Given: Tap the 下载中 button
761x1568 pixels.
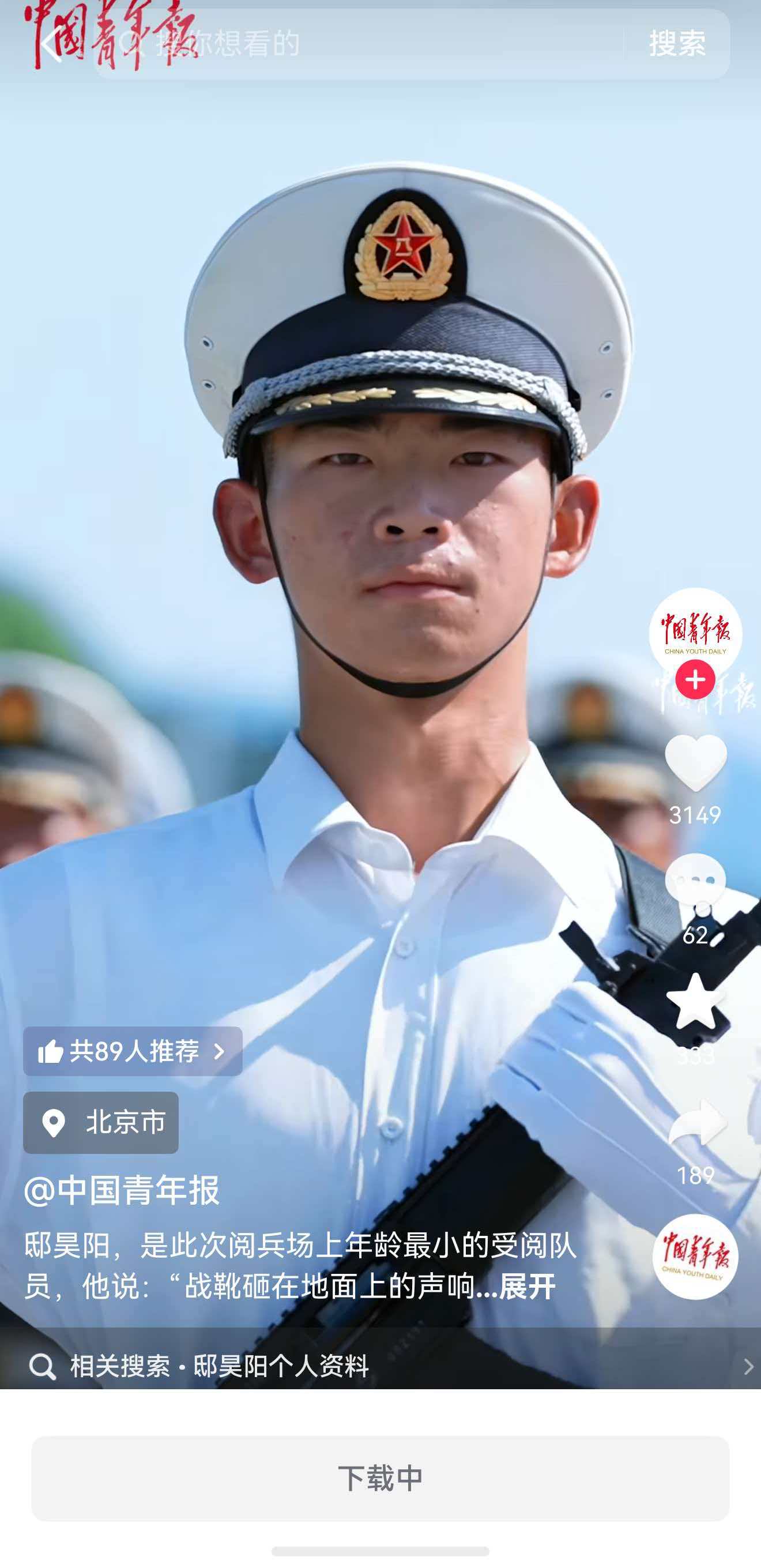Looking at the screenshot, I should (380, 1478).
